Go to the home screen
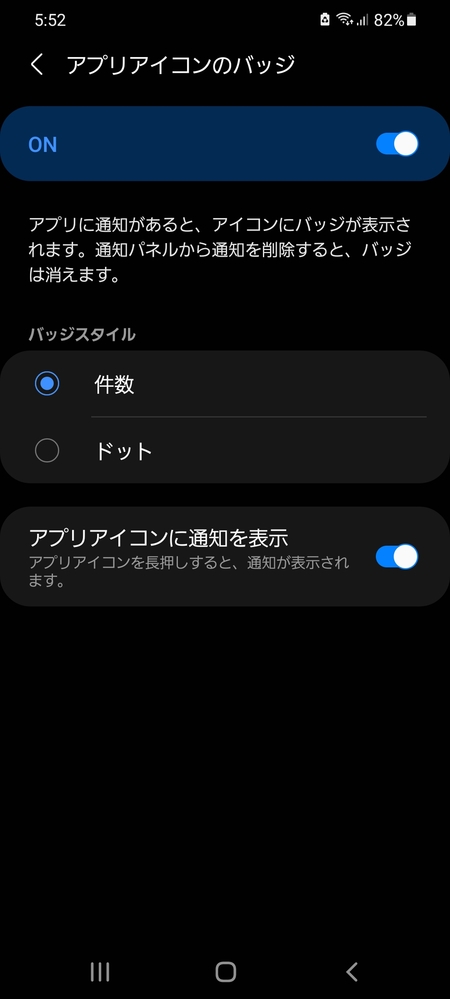Image resolution: width=450 pixels, height=999 pixels. click(225, 972)
